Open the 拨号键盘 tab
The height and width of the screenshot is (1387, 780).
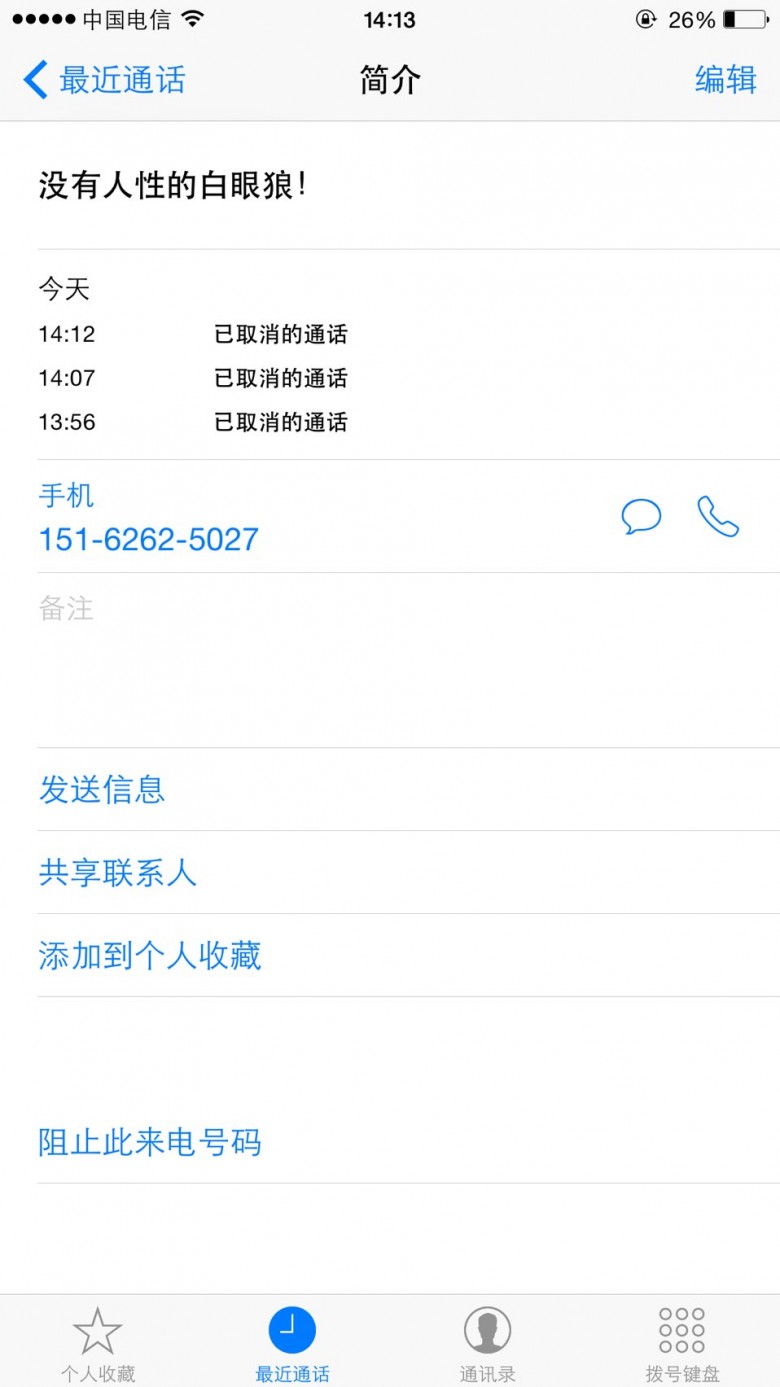coord(682,1343)
